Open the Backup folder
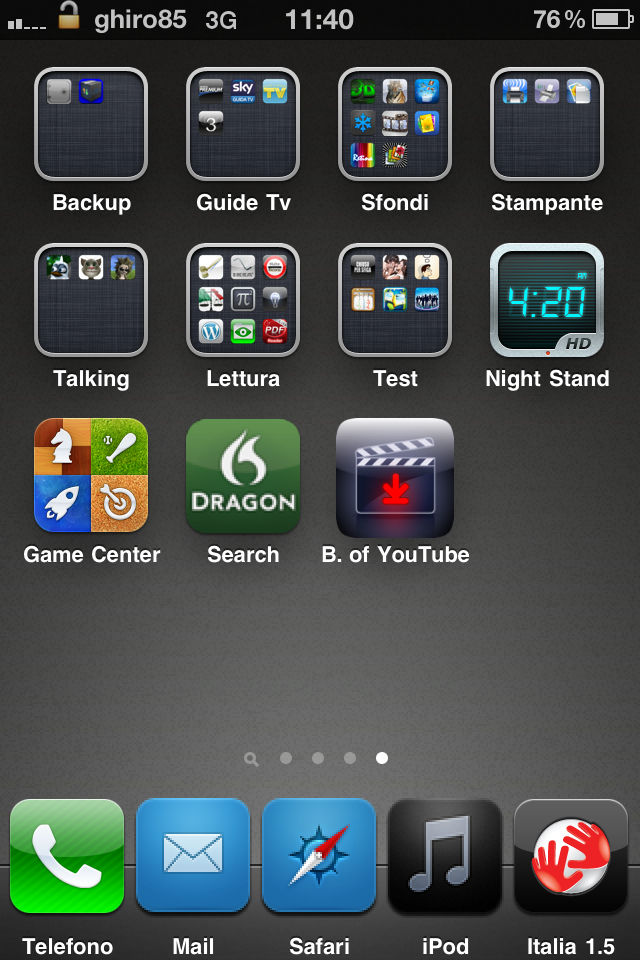 tap(91, 124)
